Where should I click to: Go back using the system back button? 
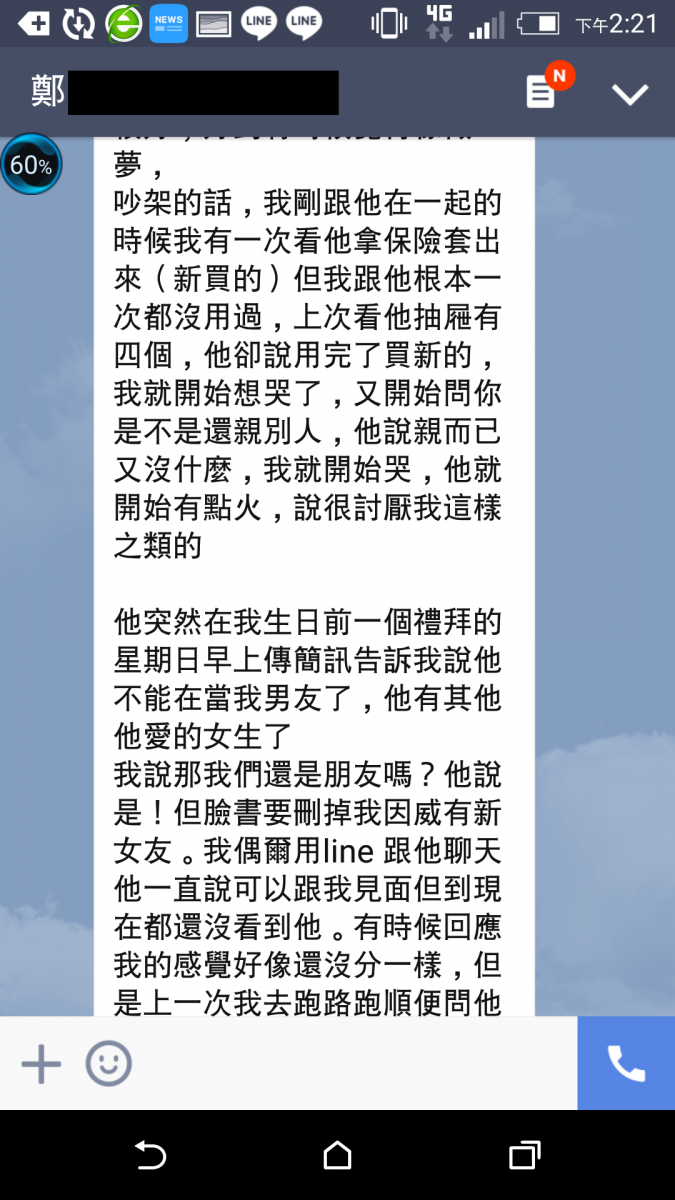[x=150, y=1156]
